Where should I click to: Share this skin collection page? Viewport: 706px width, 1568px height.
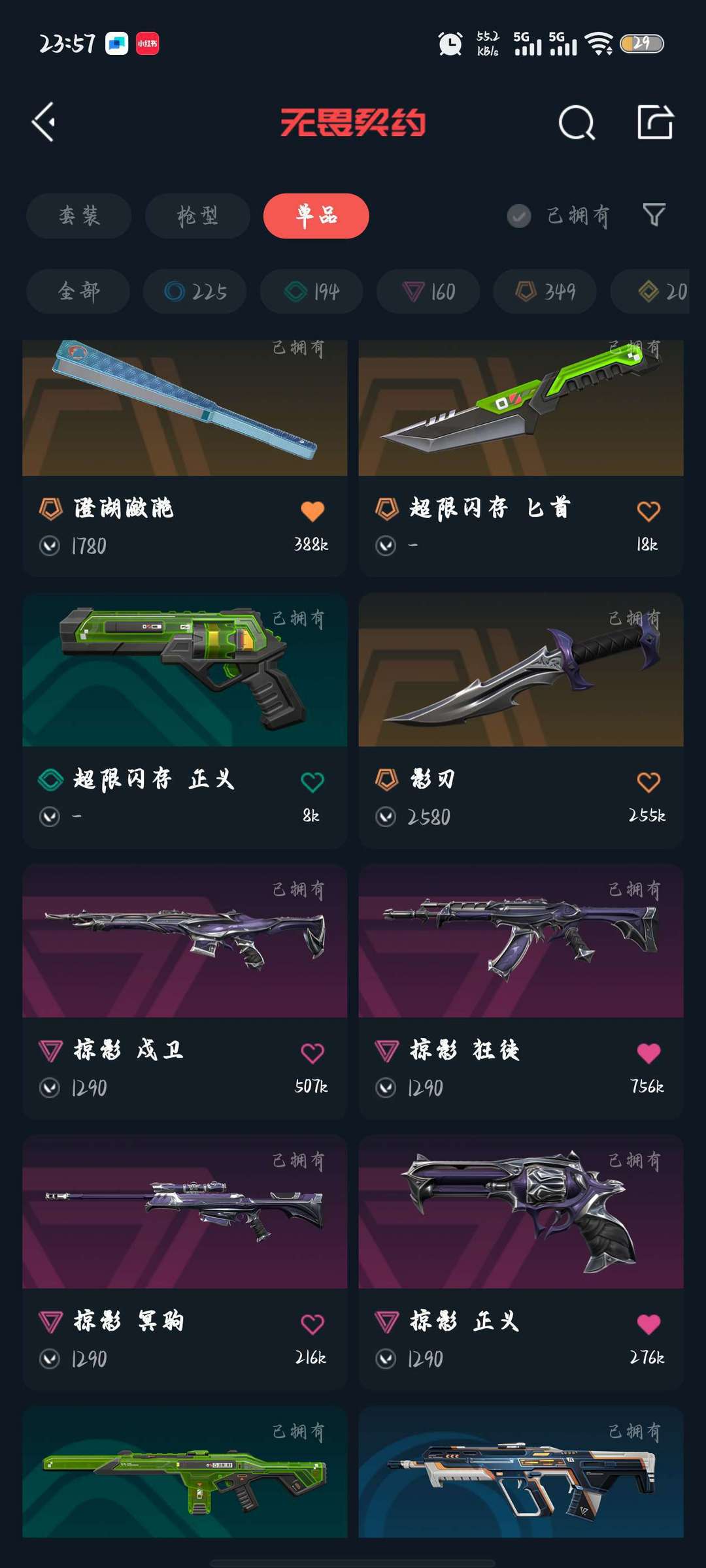(x=655, y=122)
